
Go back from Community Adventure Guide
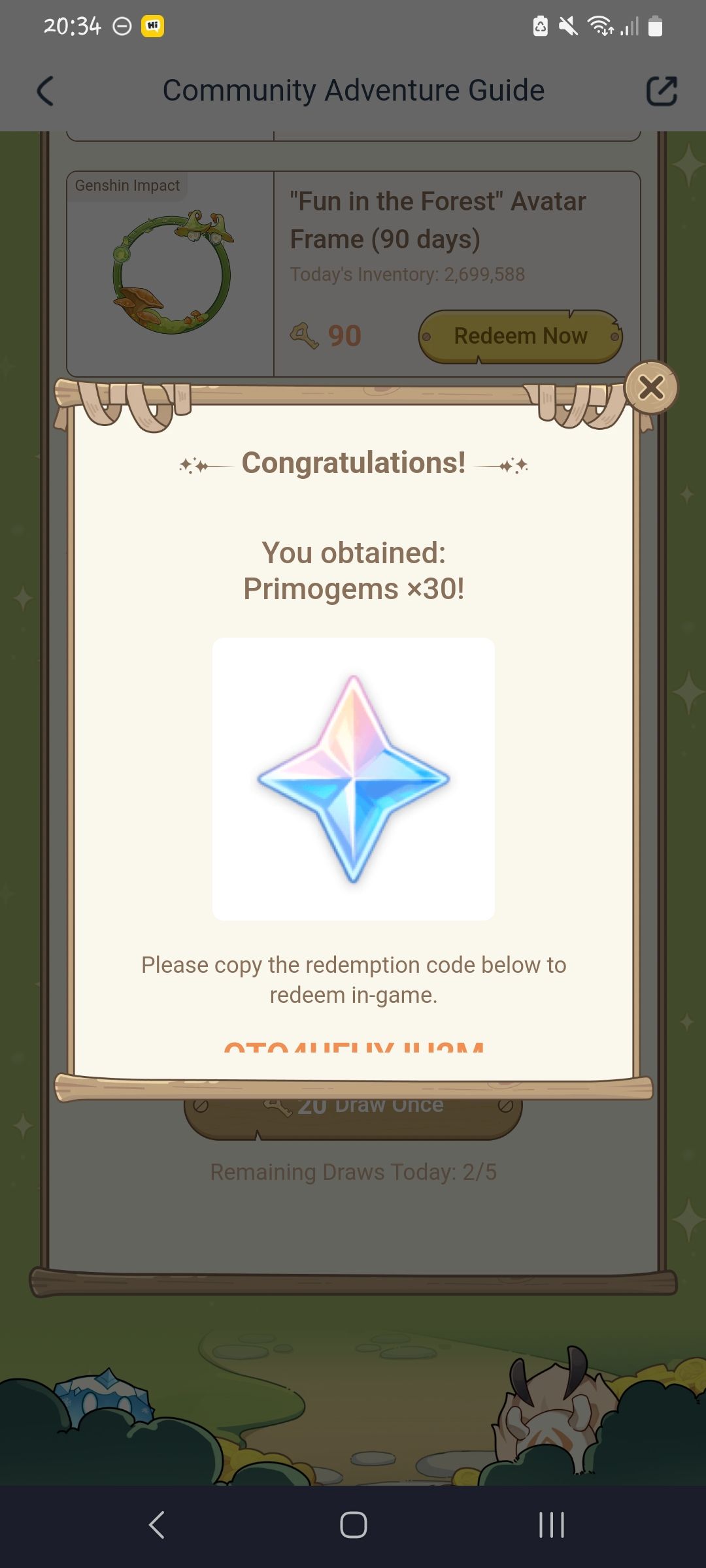(45, 91)
